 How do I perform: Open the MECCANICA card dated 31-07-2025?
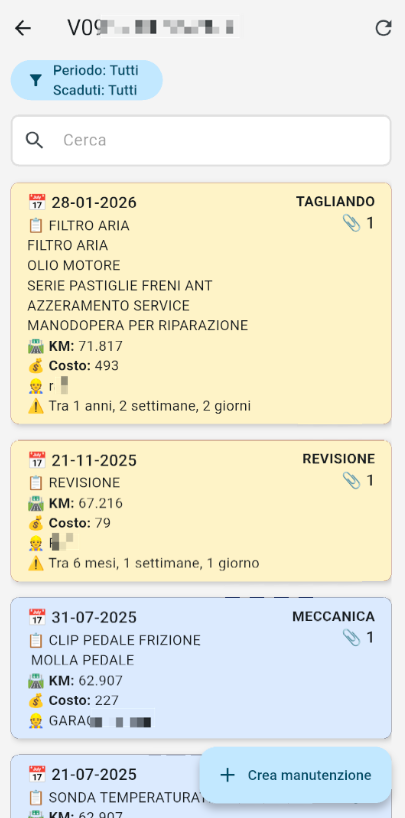click(x=201, y=668)
